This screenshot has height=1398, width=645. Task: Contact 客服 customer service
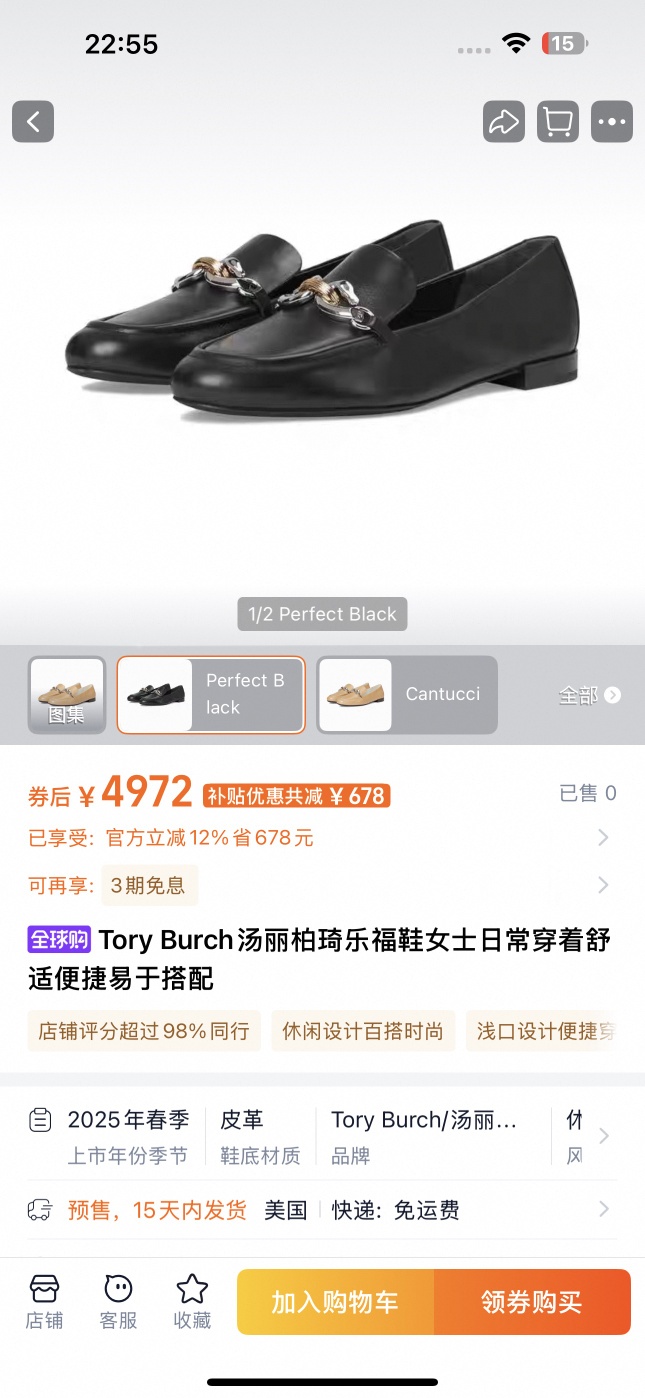(118, 1302)
